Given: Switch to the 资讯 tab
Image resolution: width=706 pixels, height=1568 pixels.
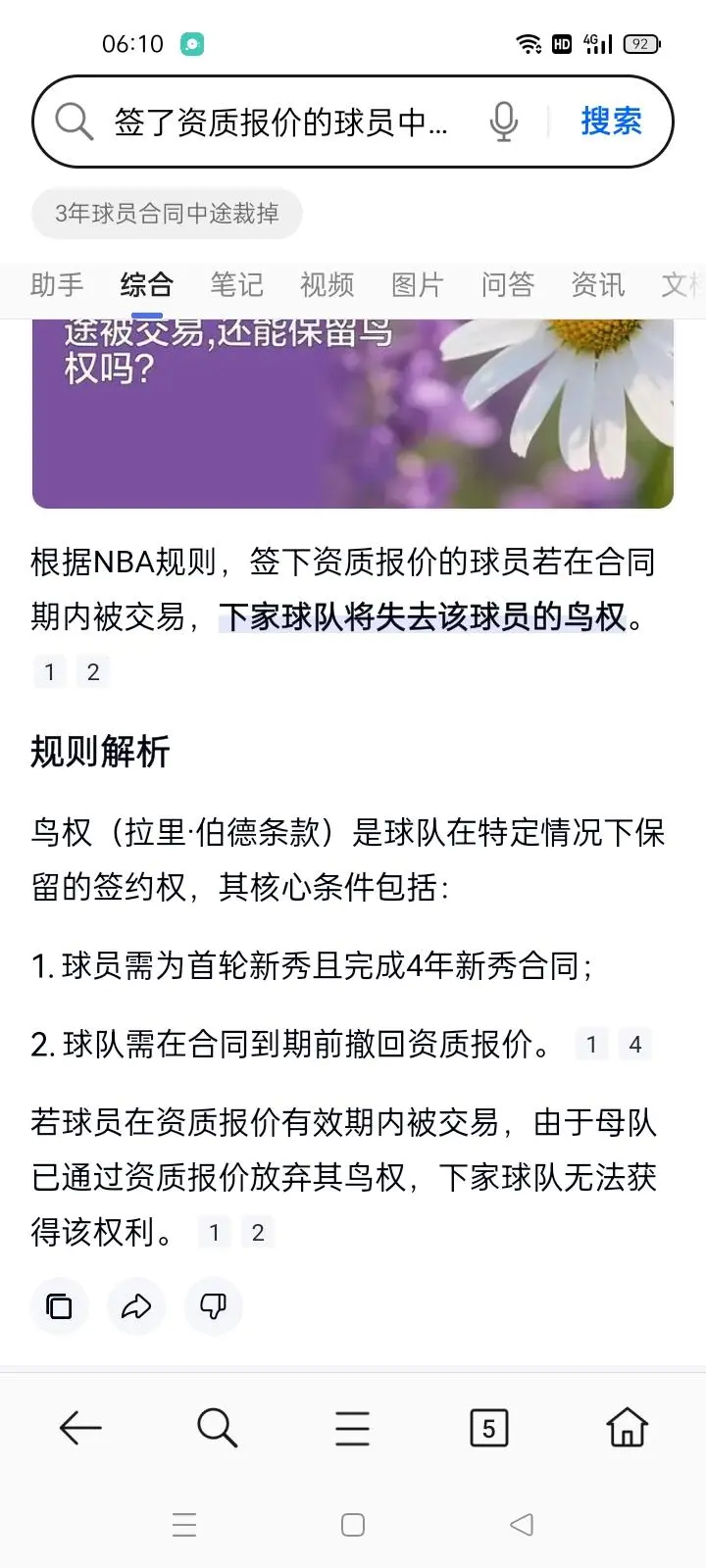Looking at the screenshot, I should point(598,285).
